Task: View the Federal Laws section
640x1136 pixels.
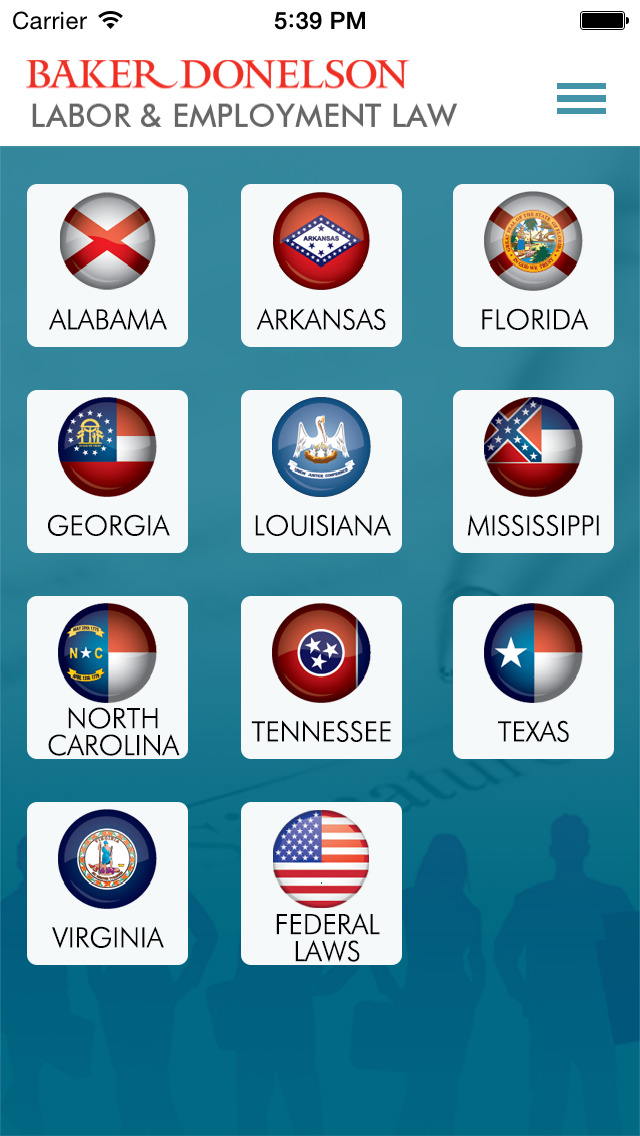Action: [321, 883]
